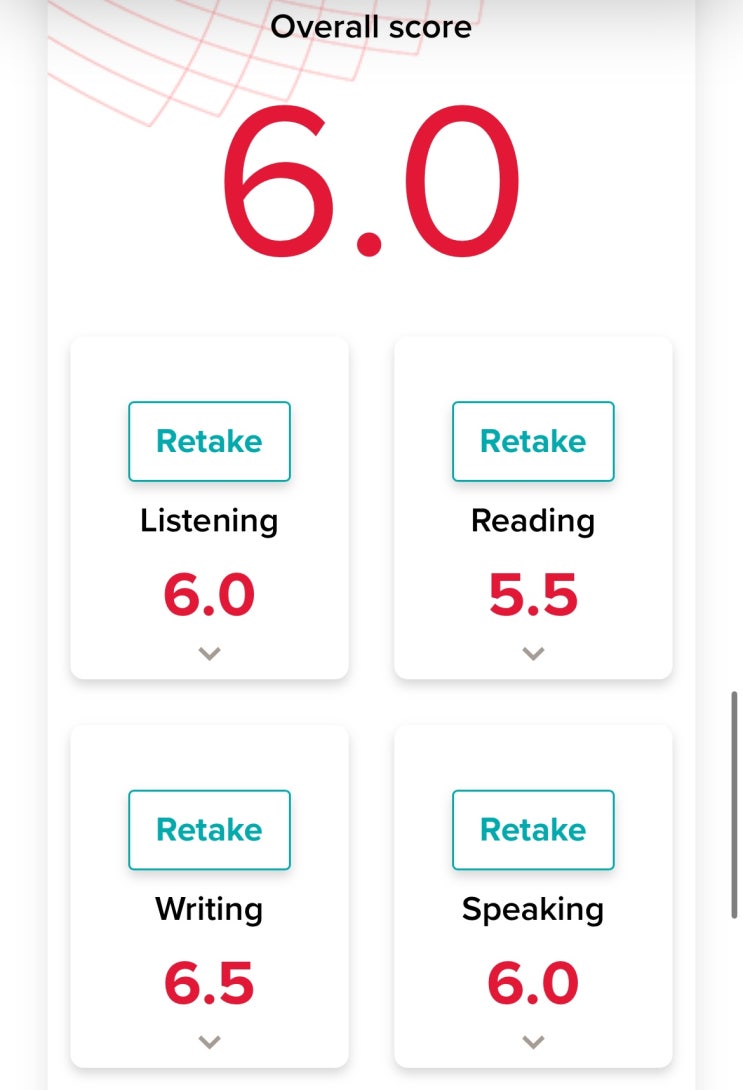The width and height of the screenshot is (743, 1090).
Task: Retake the Speaking section
Action: 533,829
